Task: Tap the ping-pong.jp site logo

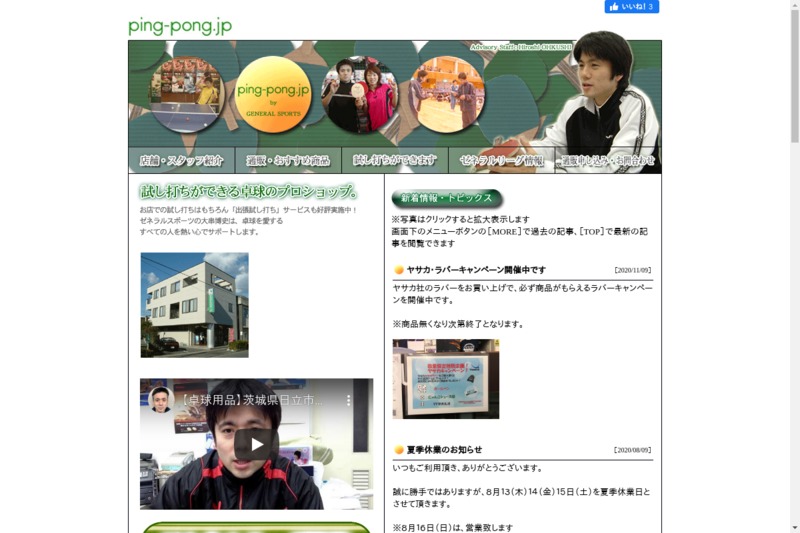Action: 180,26
